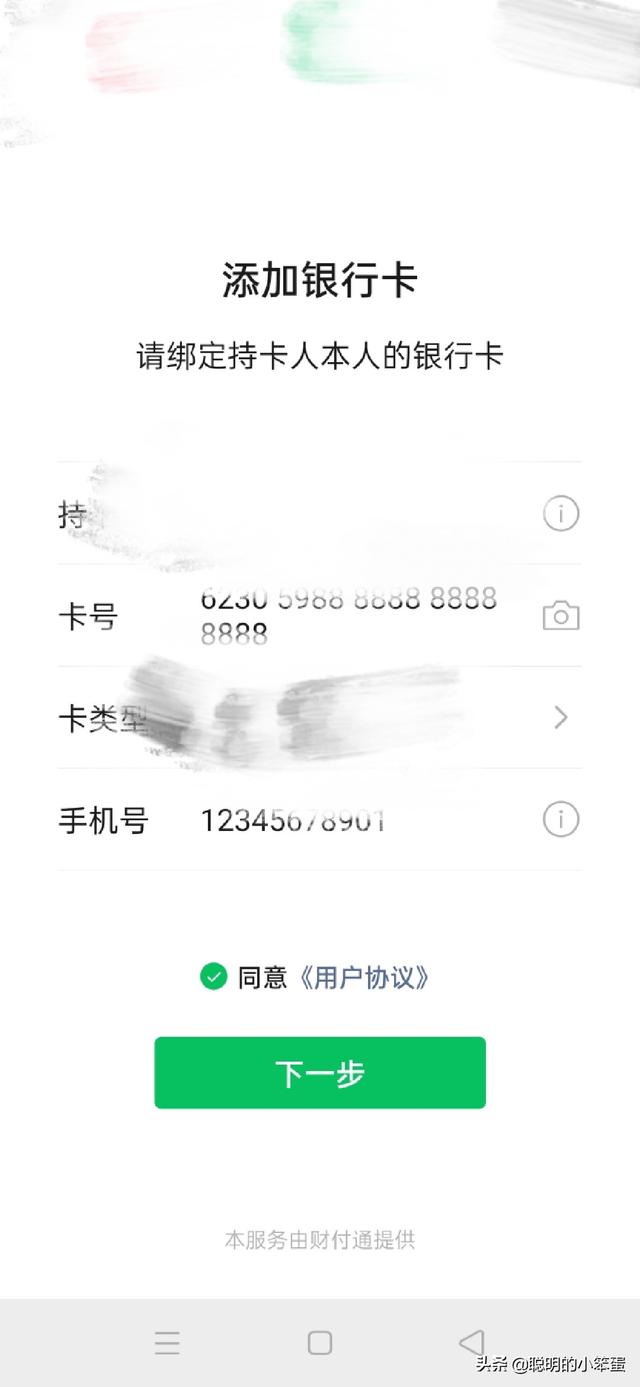Scan card with the camera icon
The width and height of the screenshot is (640, 1387).
coord(561,616)
